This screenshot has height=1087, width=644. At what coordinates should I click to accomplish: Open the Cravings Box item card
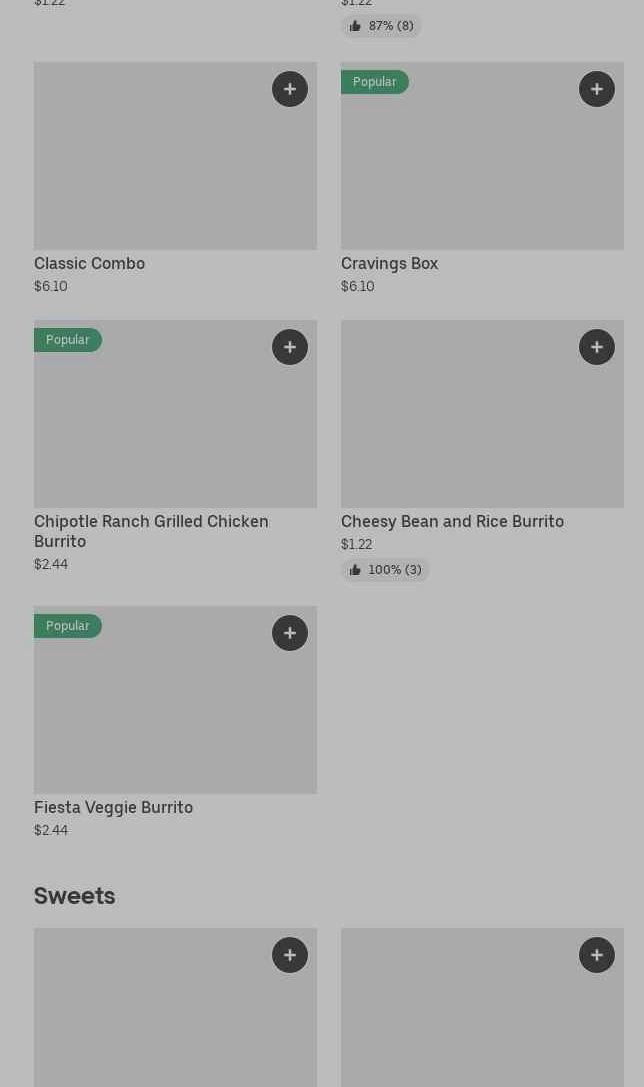pyautogui.click(x=482, y=170)
